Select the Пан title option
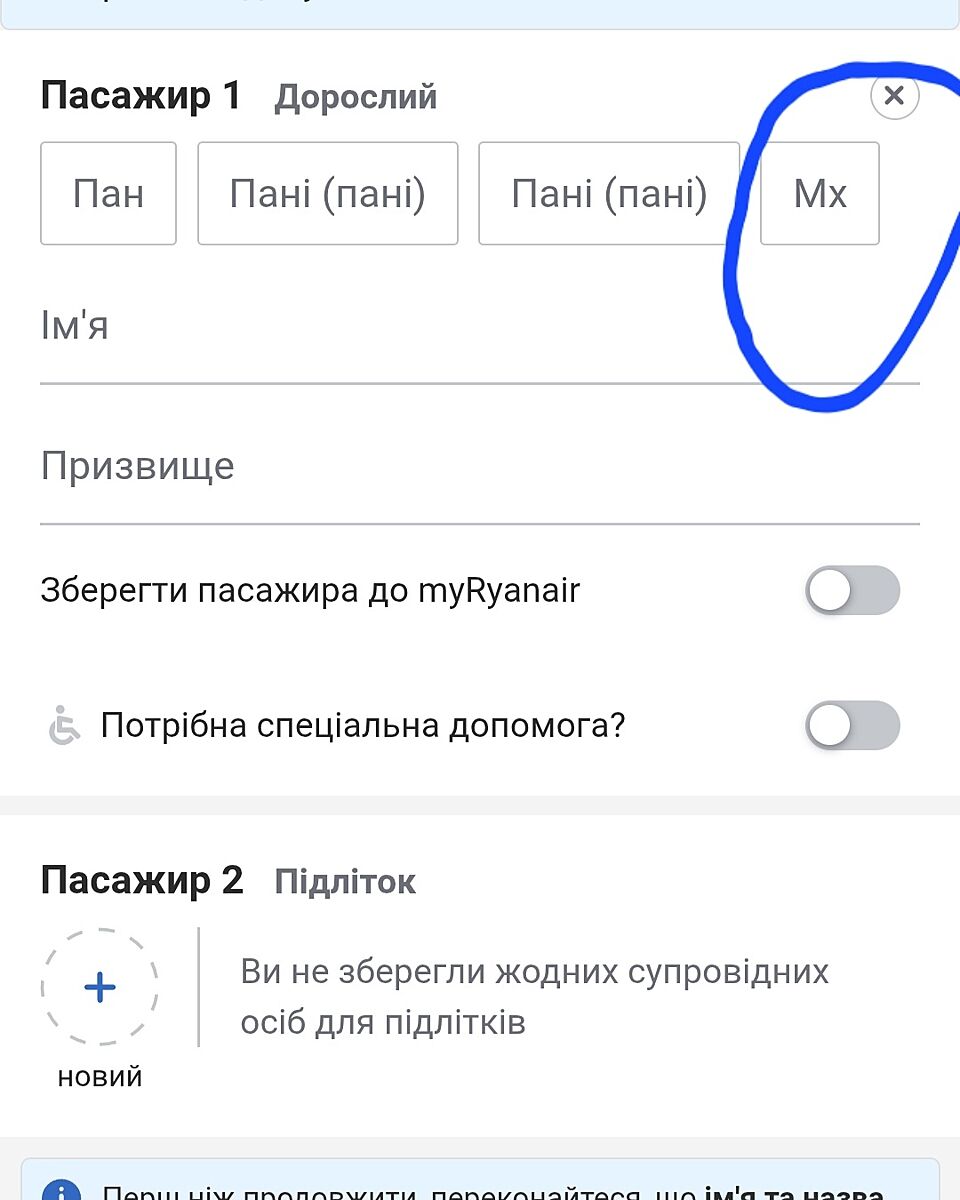 pos(108,194)
